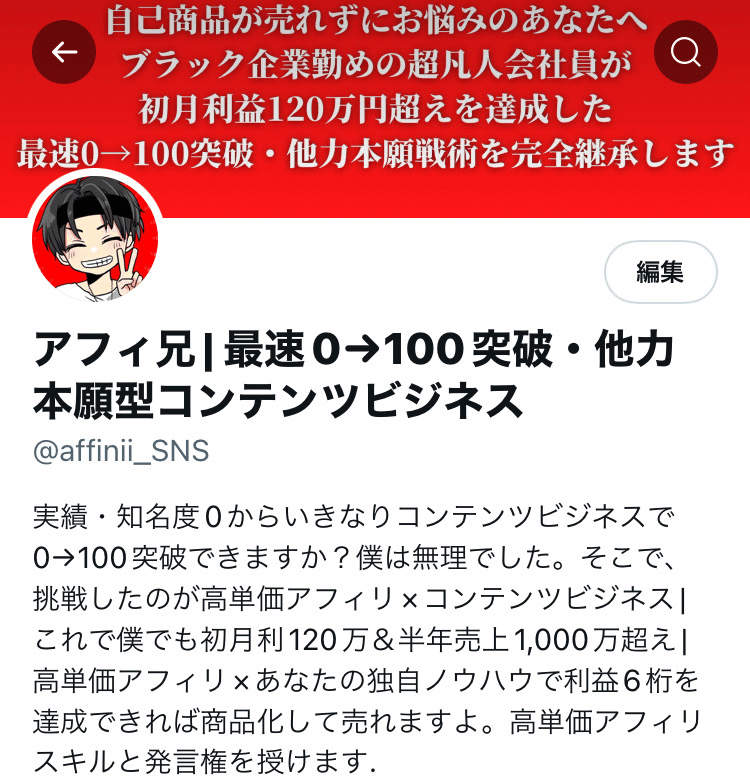Screen dimensions: 750x783
Task: Click the banner headline about 初月利益120万円
Action: pos(375,105)
